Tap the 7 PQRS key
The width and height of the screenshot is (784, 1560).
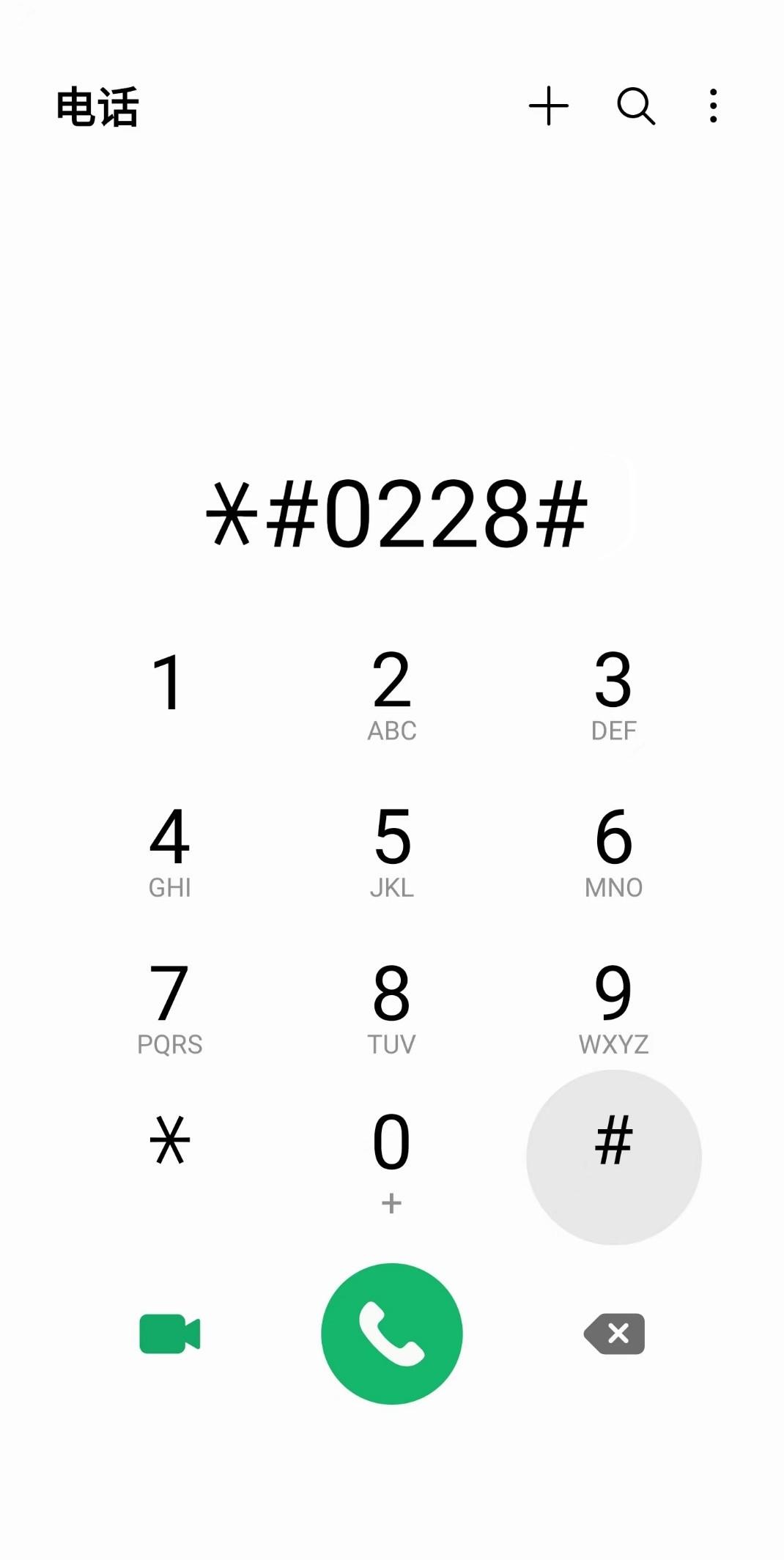[169, 1006]
